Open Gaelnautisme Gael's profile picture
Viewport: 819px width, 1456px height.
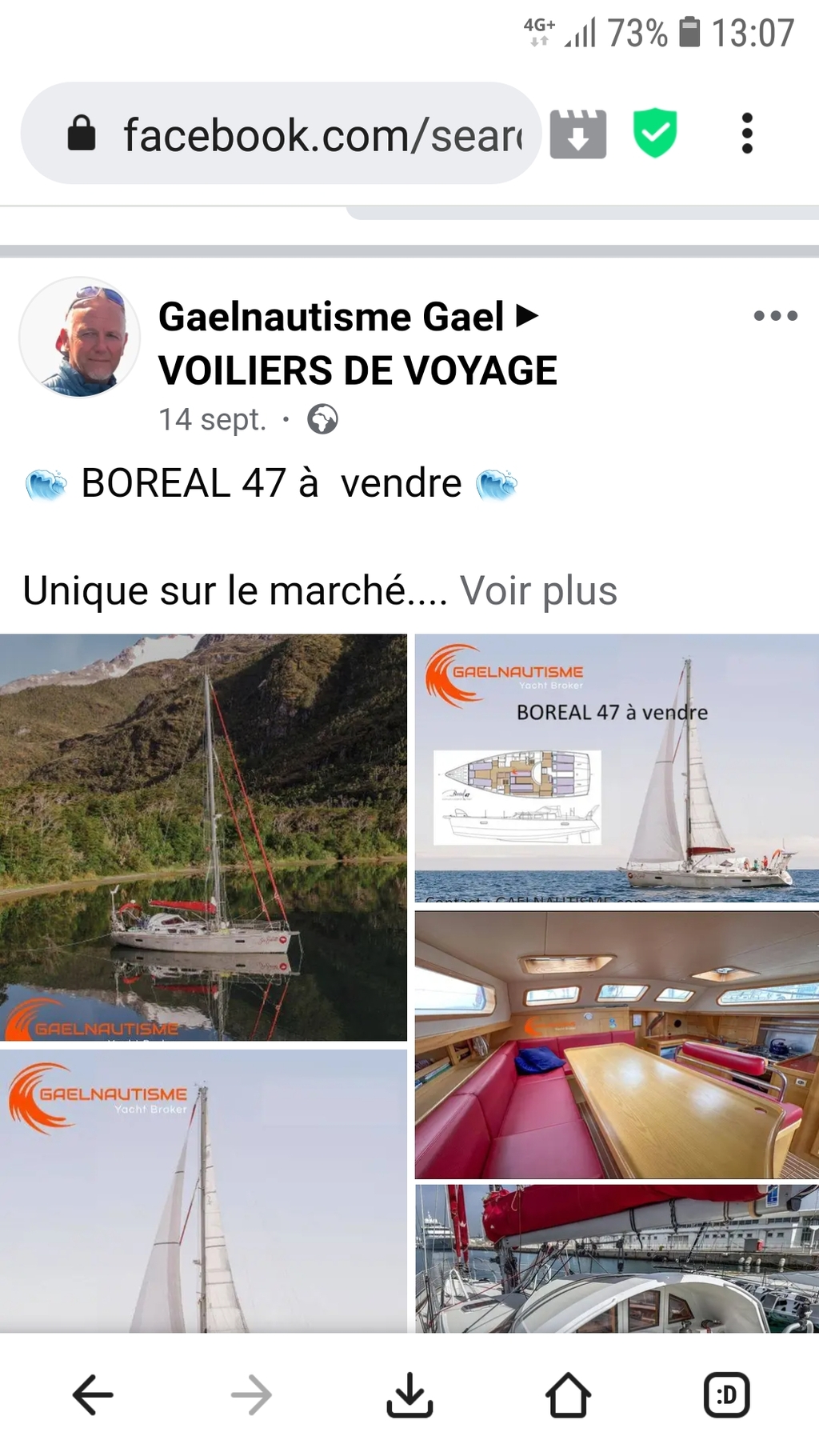[x=79, y=338]
